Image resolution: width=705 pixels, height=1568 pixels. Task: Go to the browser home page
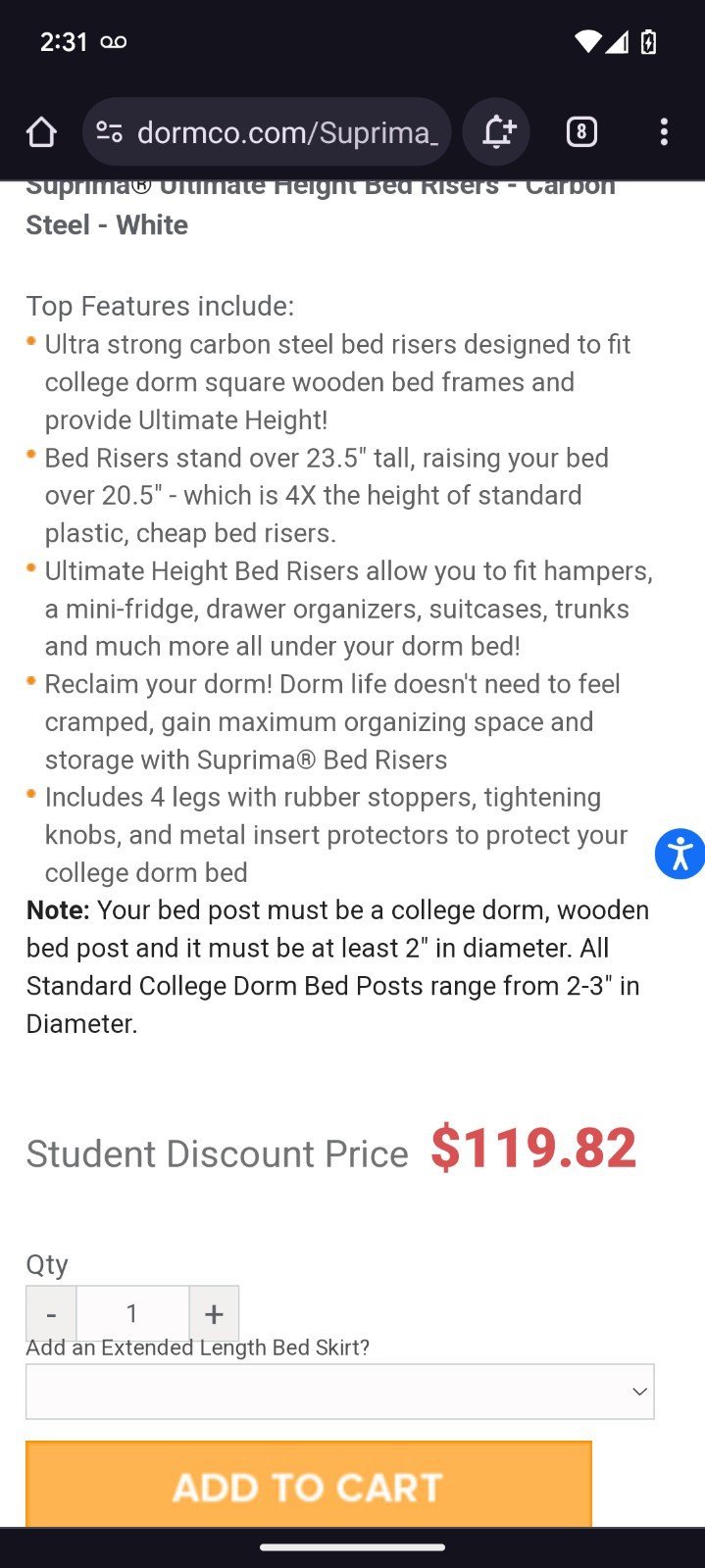(x=41, y=132)
